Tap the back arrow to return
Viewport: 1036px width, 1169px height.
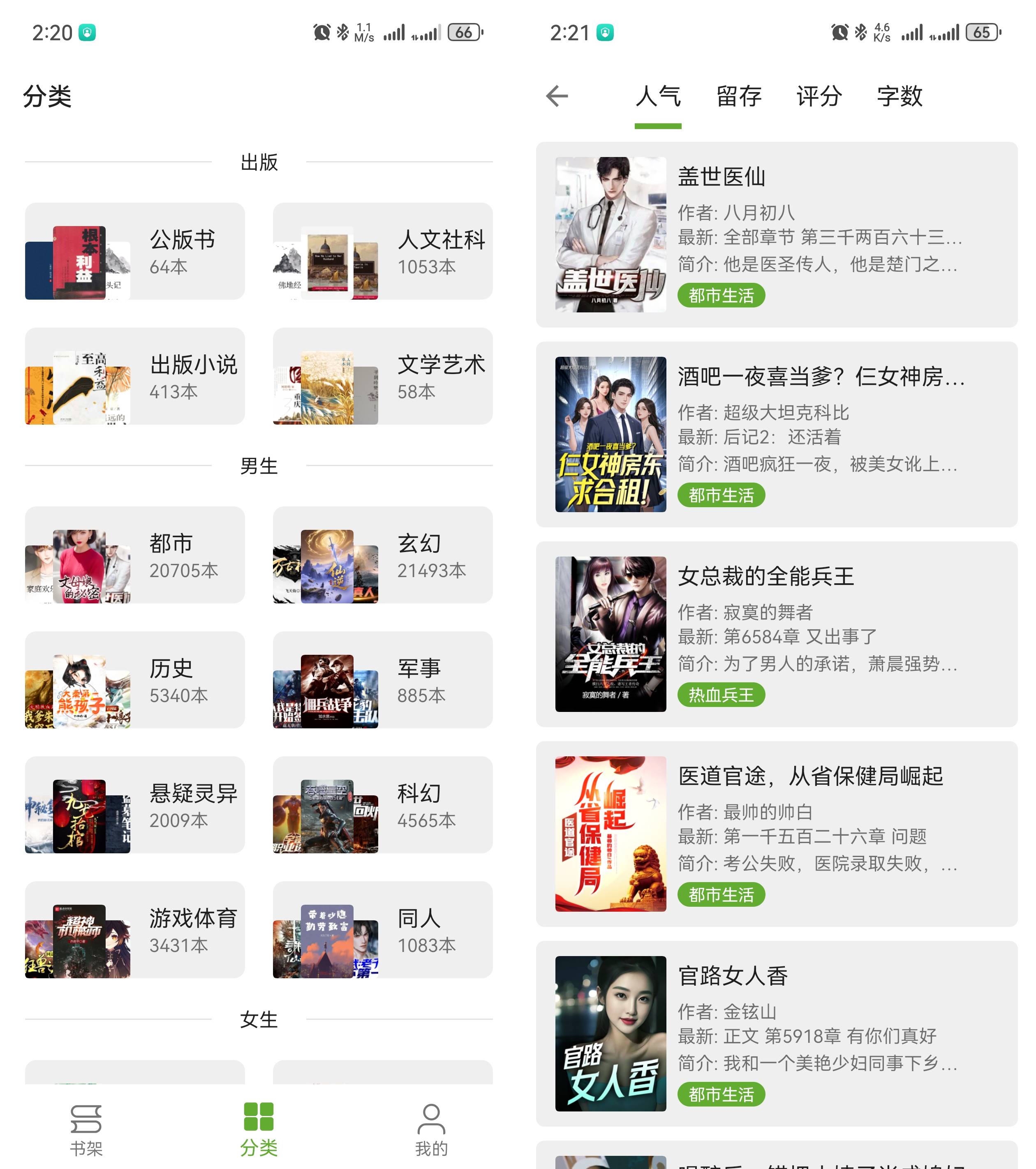tap(557, 96)
